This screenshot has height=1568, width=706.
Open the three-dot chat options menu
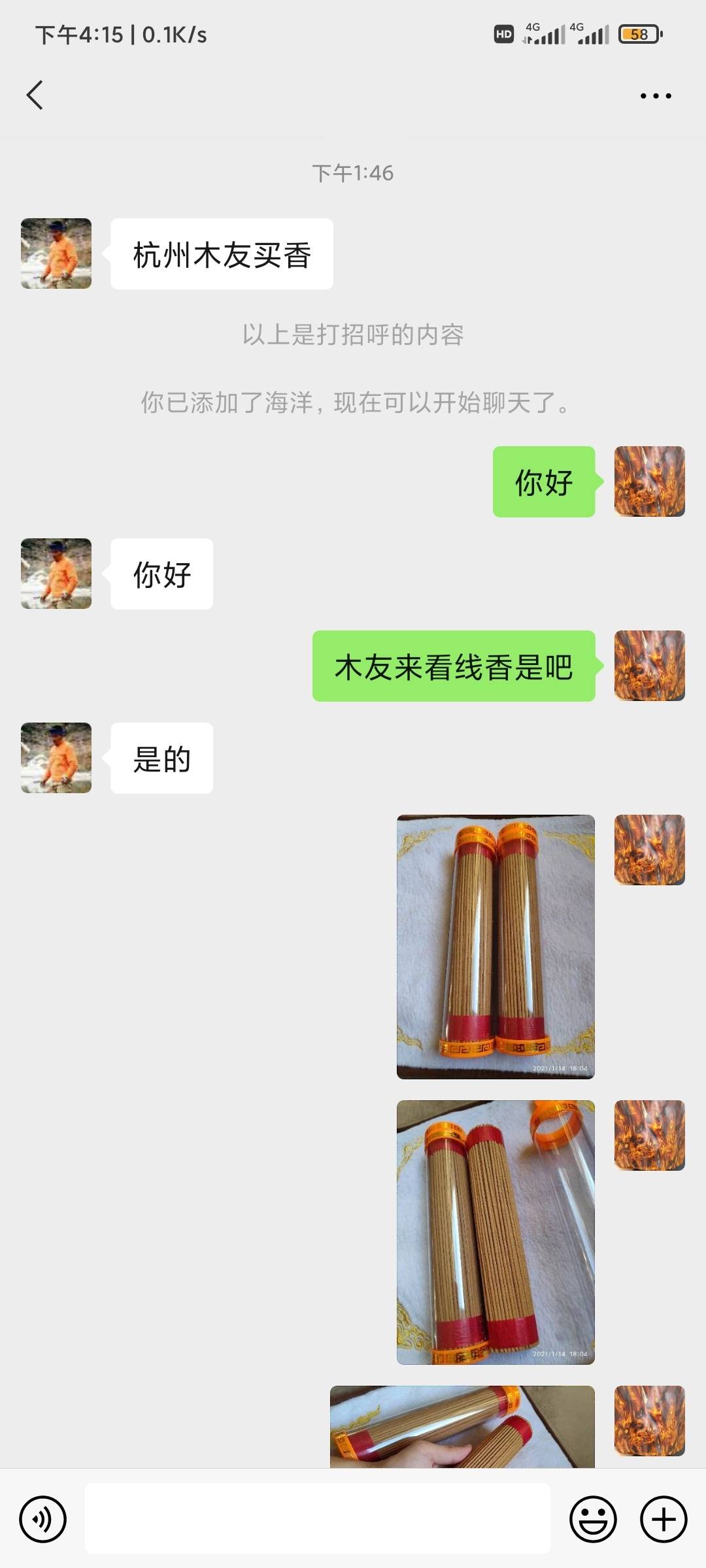(655, 96)
